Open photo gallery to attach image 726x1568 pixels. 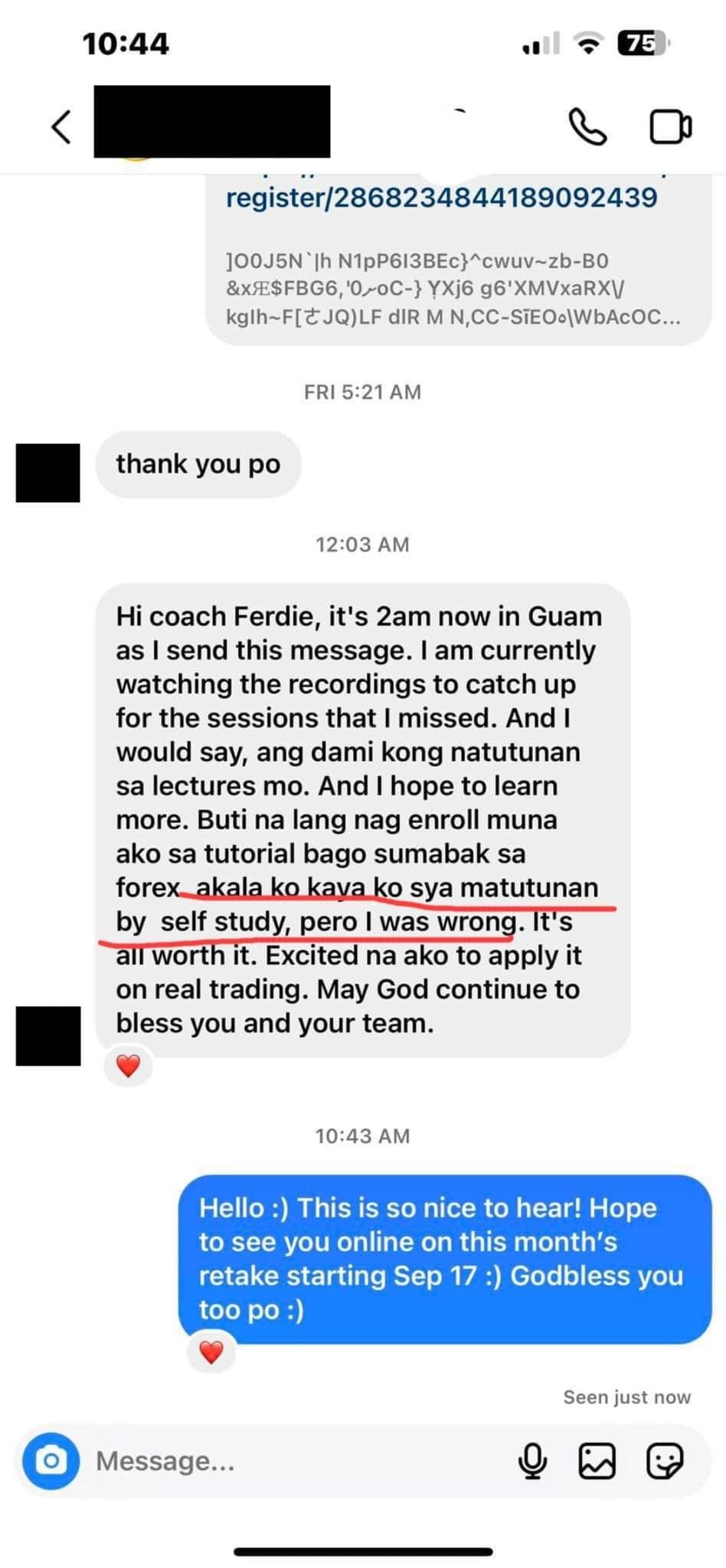pyautogui.click(x=597, y=1461)
